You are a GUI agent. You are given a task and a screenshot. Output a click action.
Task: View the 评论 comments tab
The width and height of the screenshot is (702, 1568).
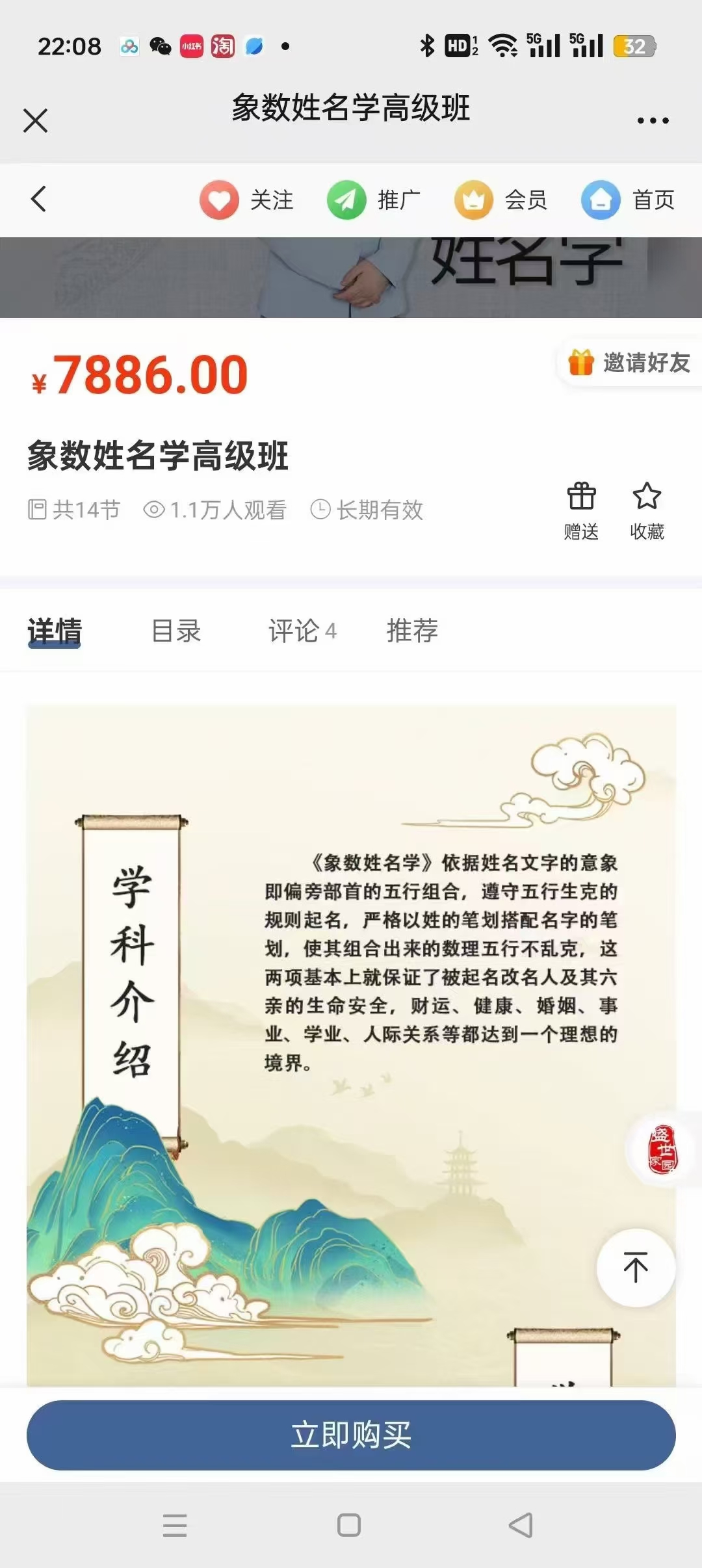tap(302, 631)
